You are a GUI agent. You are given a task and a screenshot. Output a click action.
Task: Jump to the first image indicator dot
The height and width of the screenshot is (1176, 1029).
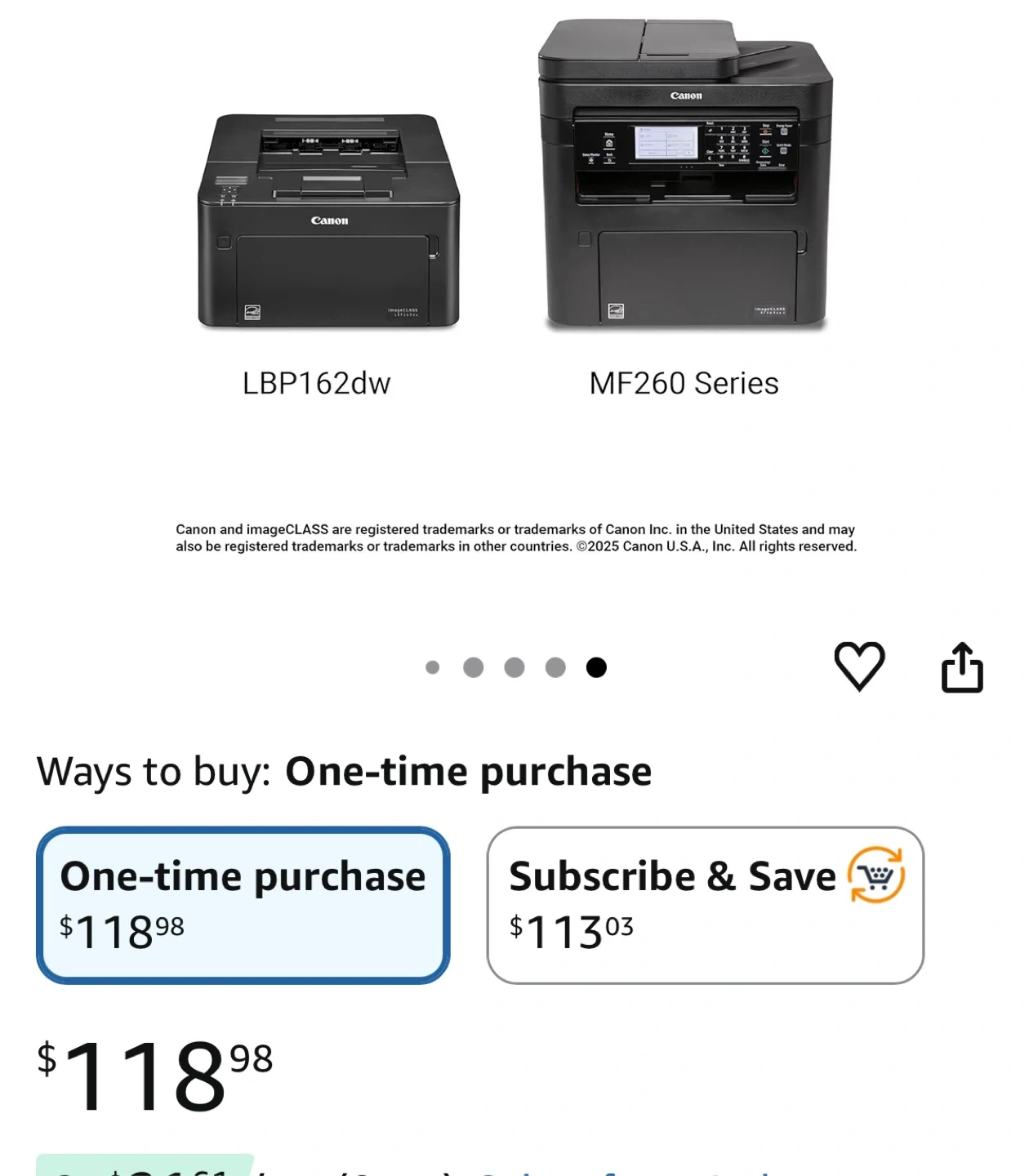433,668
